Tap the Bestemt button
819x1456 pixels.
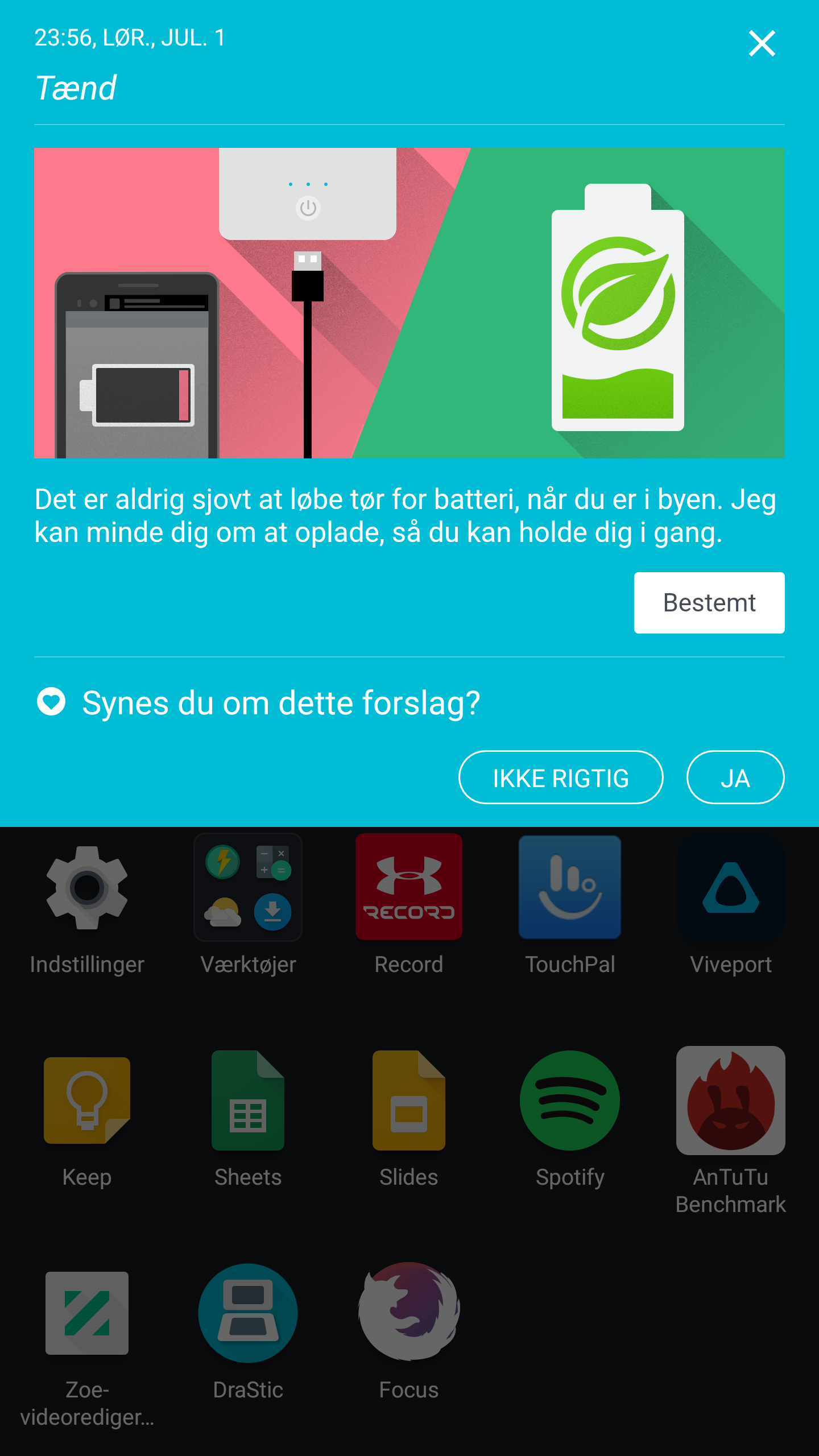click(x=709, y=603)
